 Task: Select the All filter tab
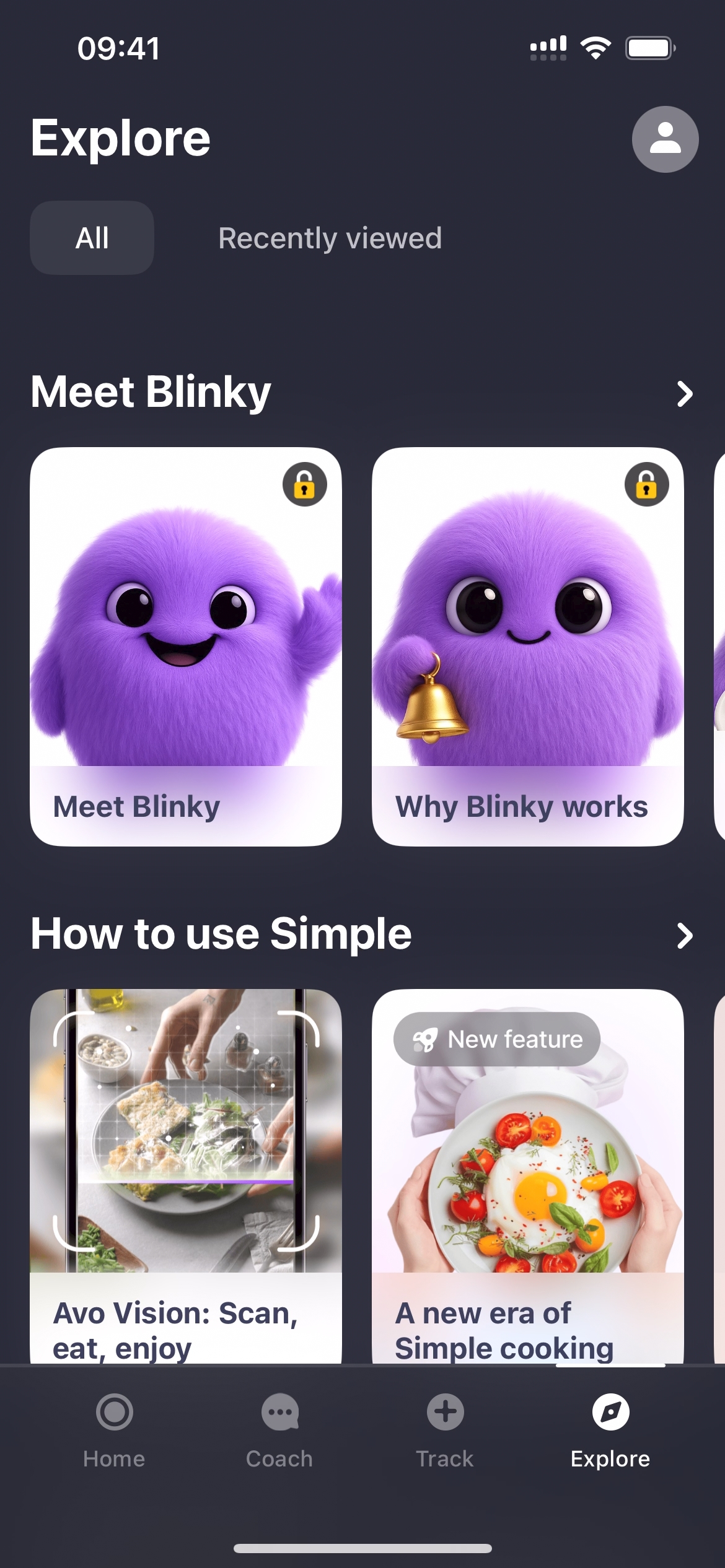[x=92, y=238]
